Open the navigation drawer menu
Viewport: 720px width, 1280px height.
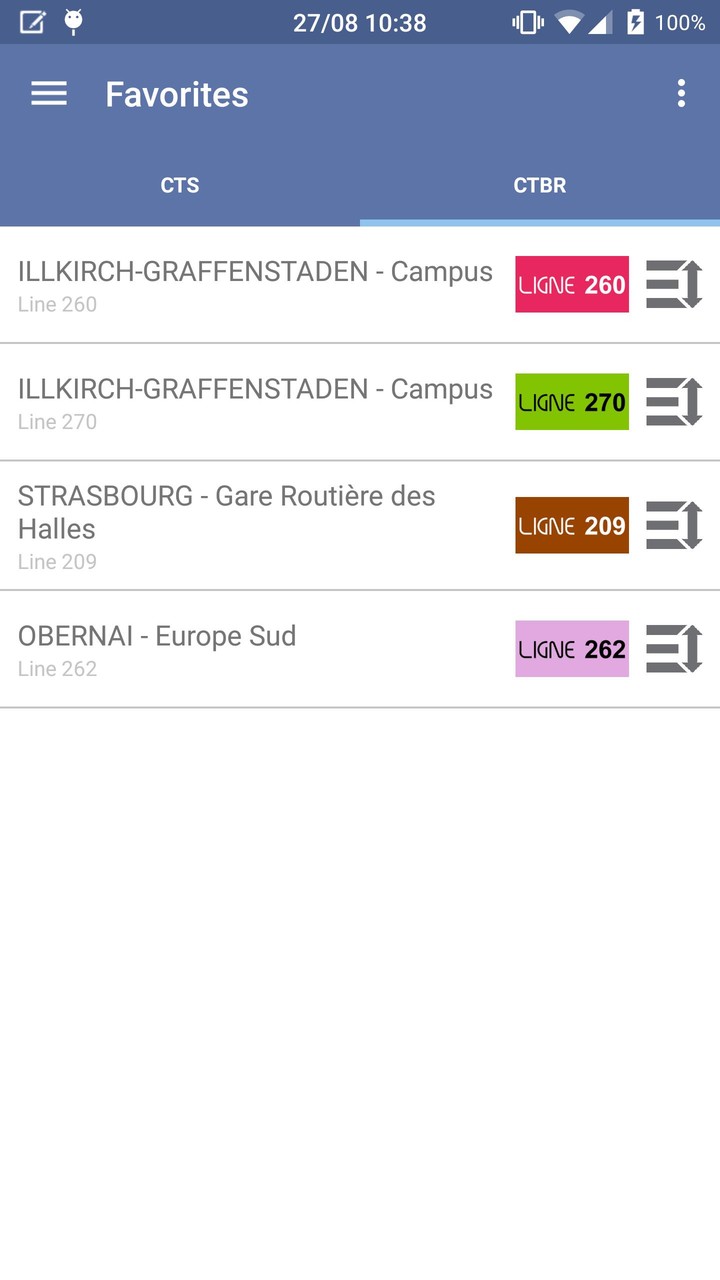[x=49, y=94]
